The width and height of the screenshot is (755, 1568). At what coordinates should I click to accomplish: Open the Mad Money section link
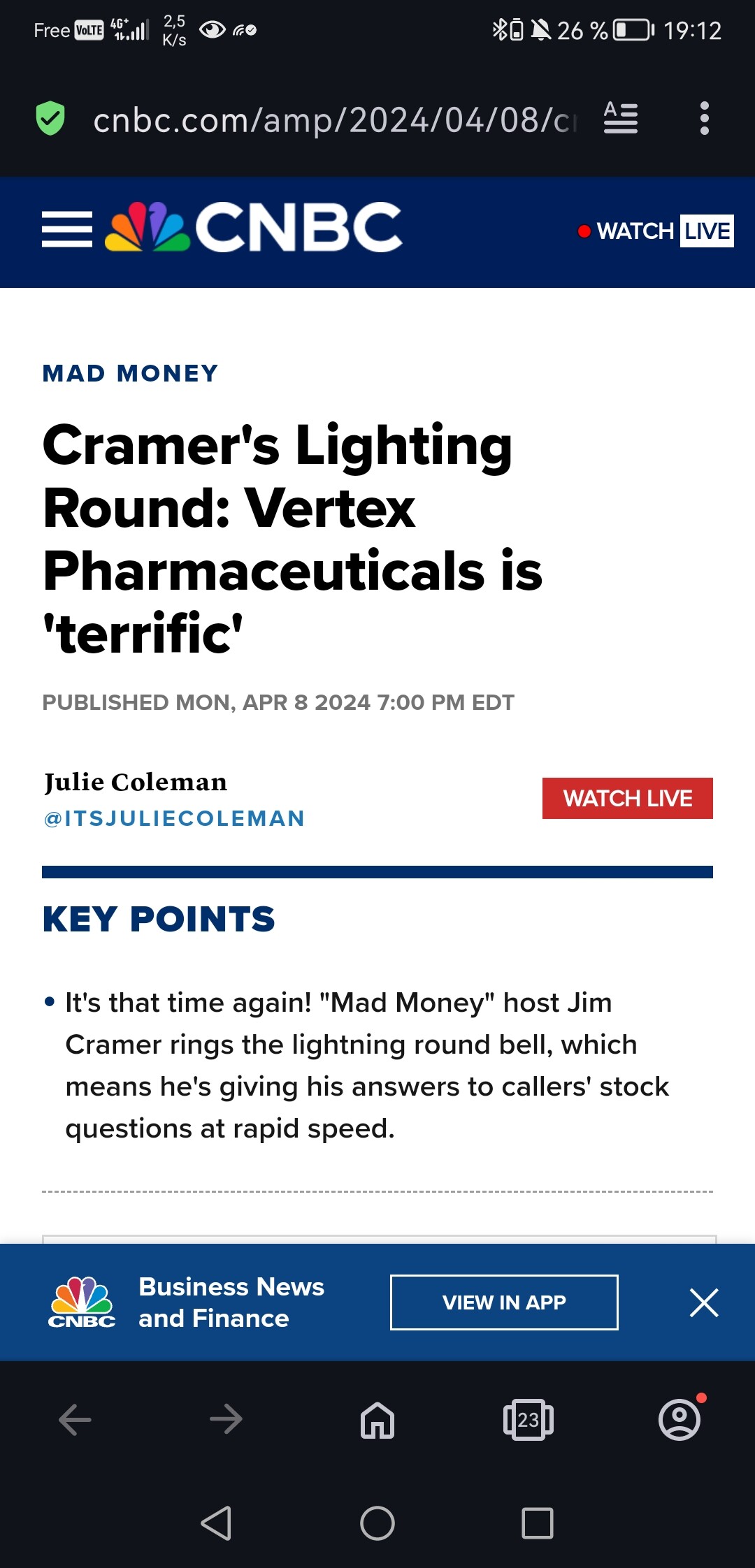(131, 373)
